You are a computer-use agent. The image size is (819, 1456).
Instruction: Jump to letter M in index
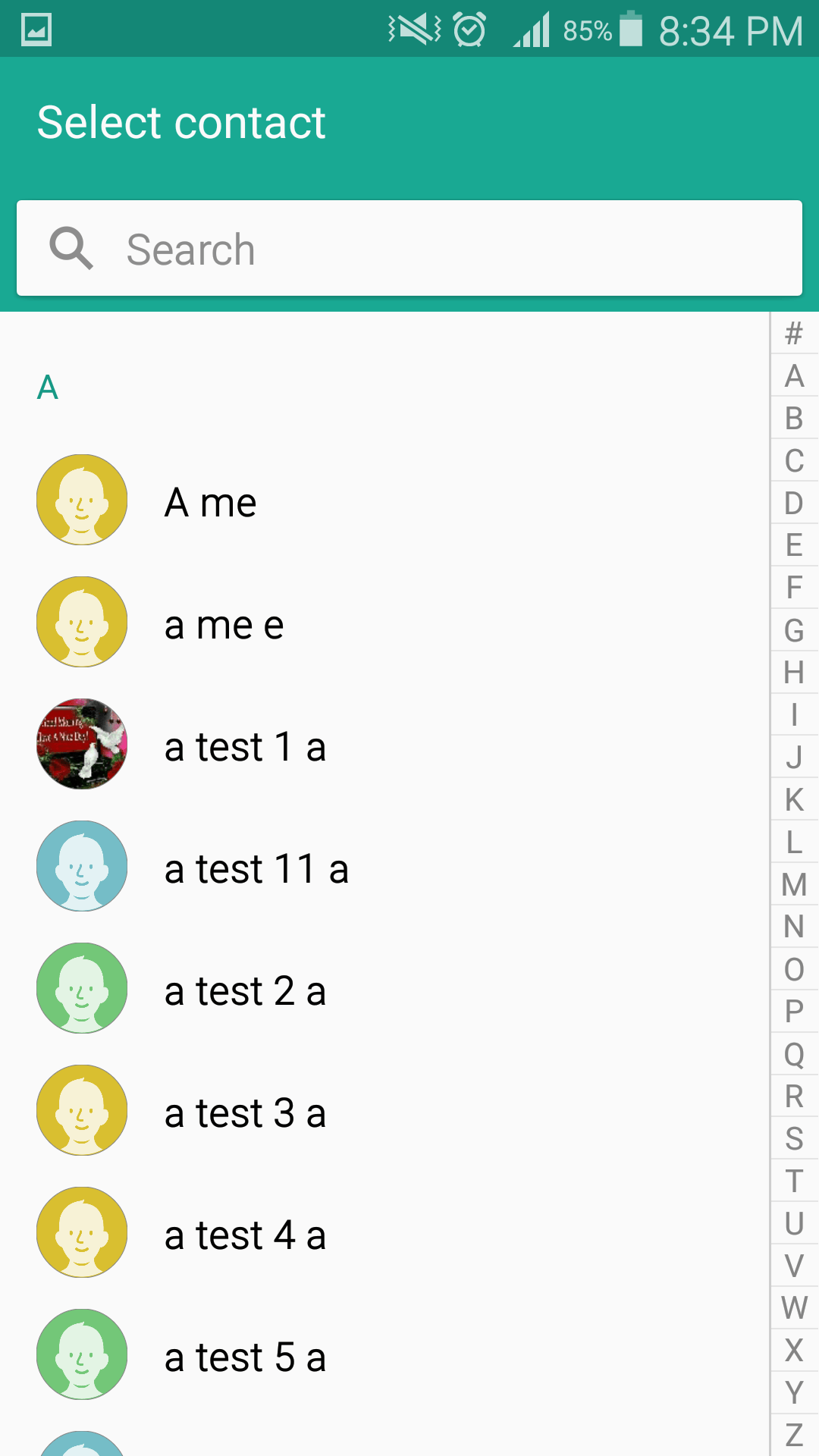(794, 884)
